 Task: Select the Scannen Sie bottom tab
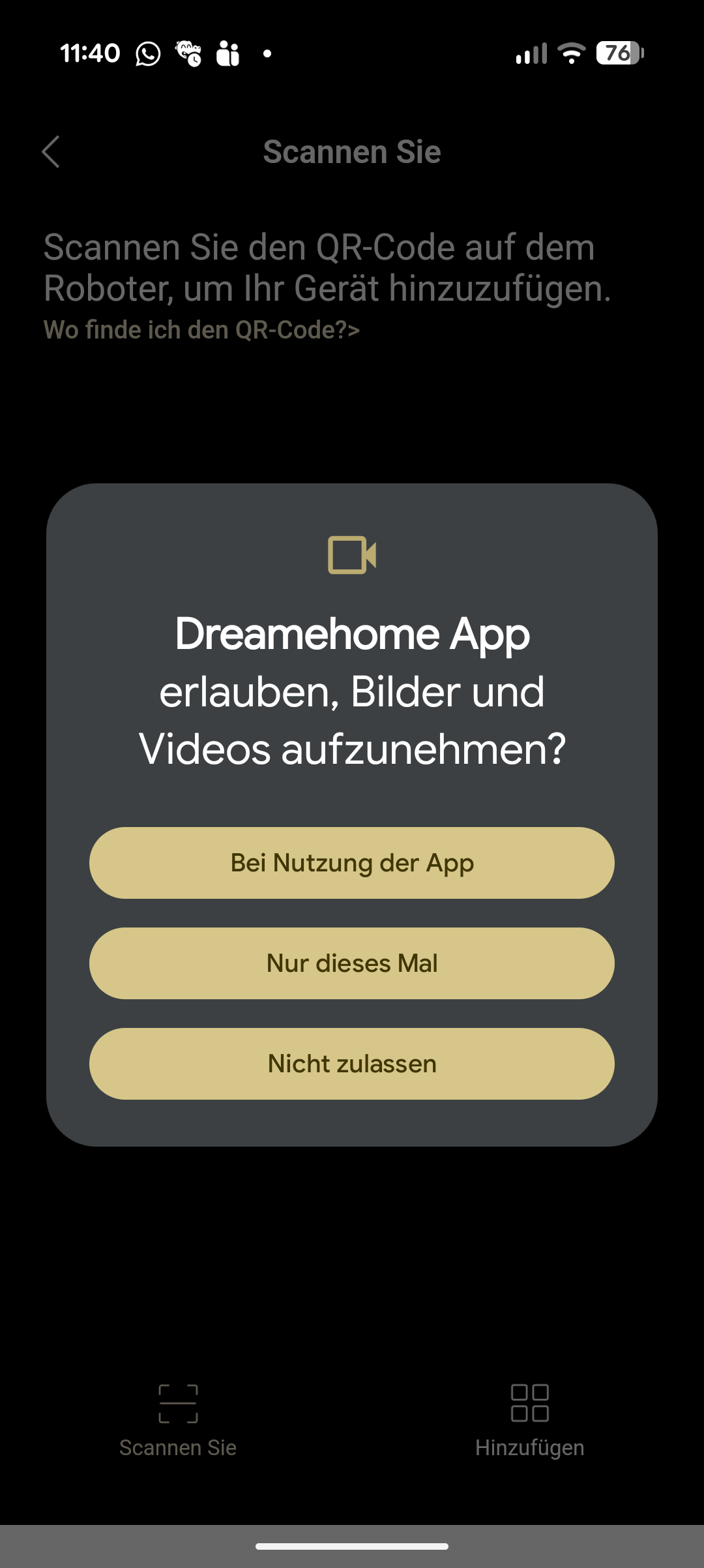pyautogui.click(x=177, y=1421)
